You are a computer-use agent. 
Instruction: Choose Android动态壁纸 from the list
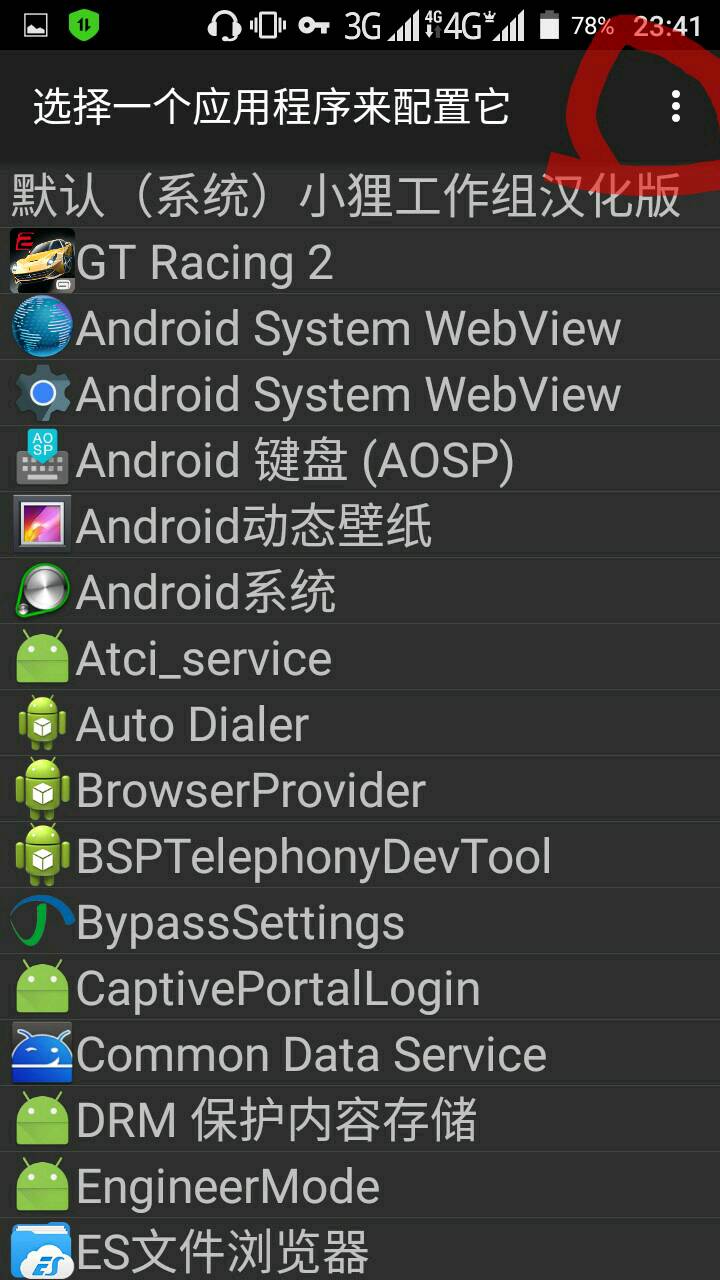pyautogui.click(x=254, y=526)
